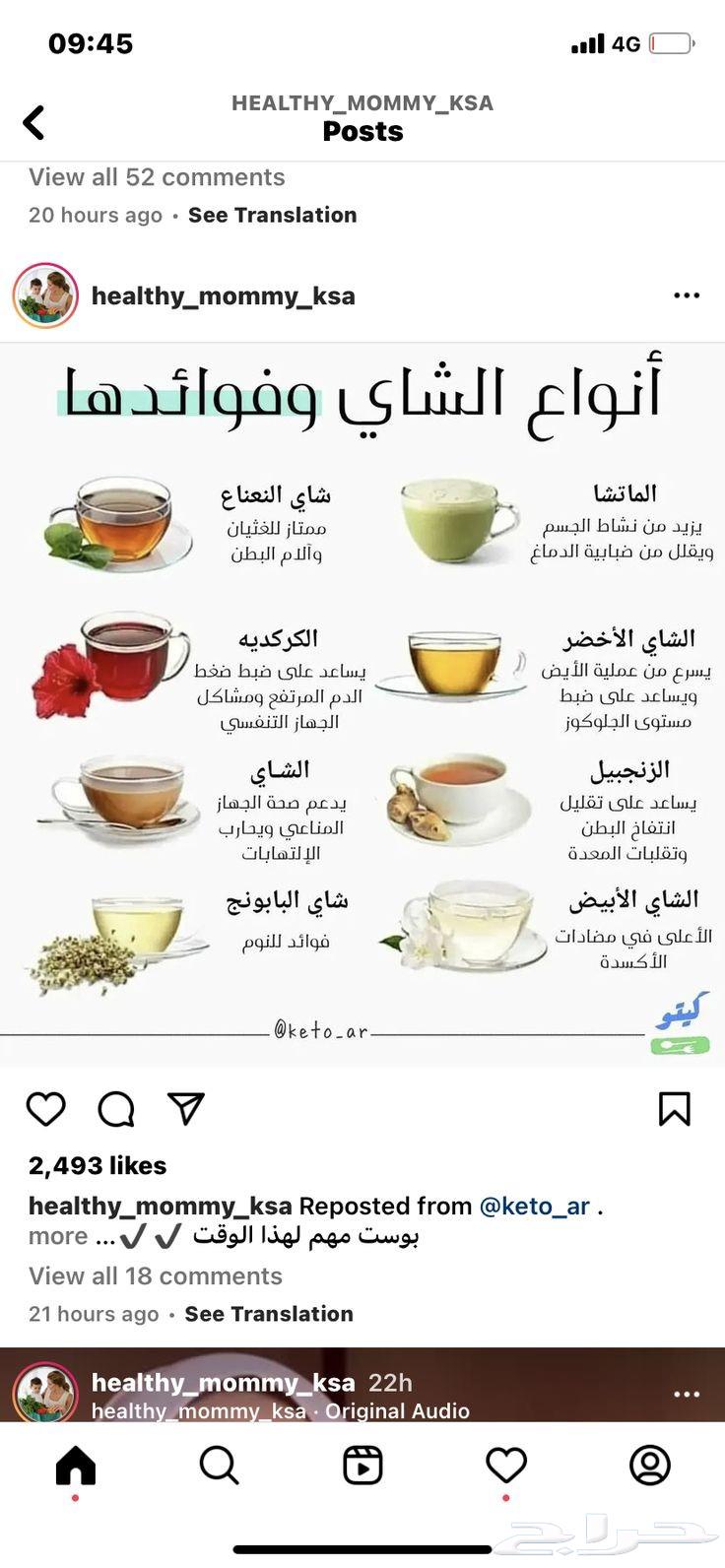This screenshot has height=1568, width=725.
Task: Go to the Home feed tab
Action: pos(77,1465)
